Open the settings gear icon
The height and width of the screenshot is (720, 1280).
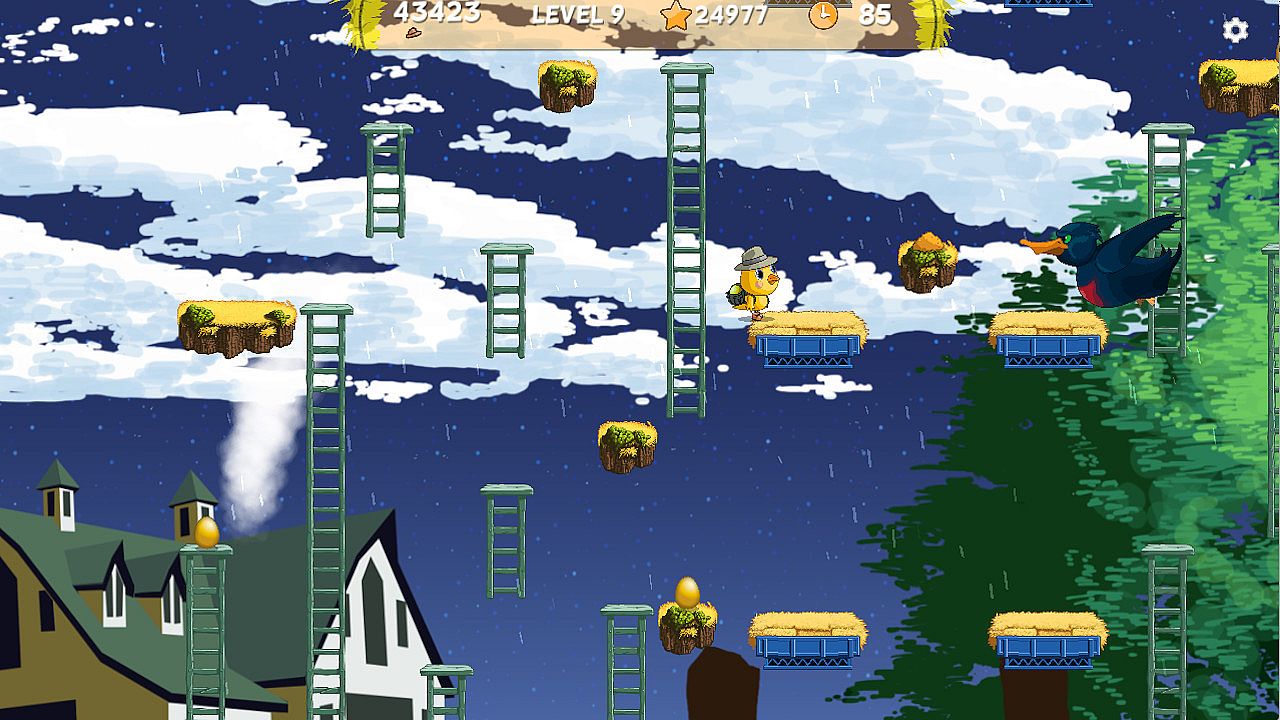click(x=1236, y=30)
